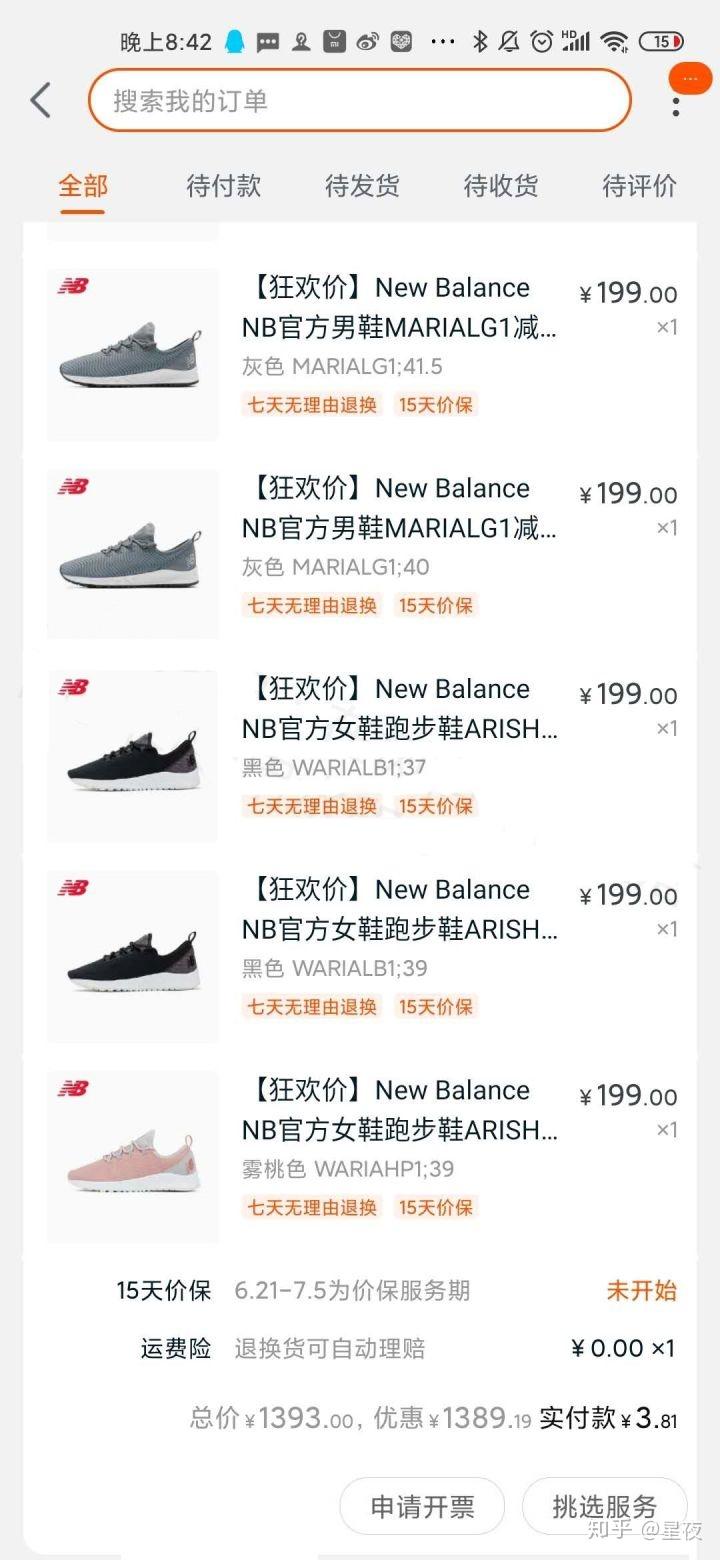Tap the 申请开票 button
This screenshot has height=1560, width=720.
[422, 1507]
